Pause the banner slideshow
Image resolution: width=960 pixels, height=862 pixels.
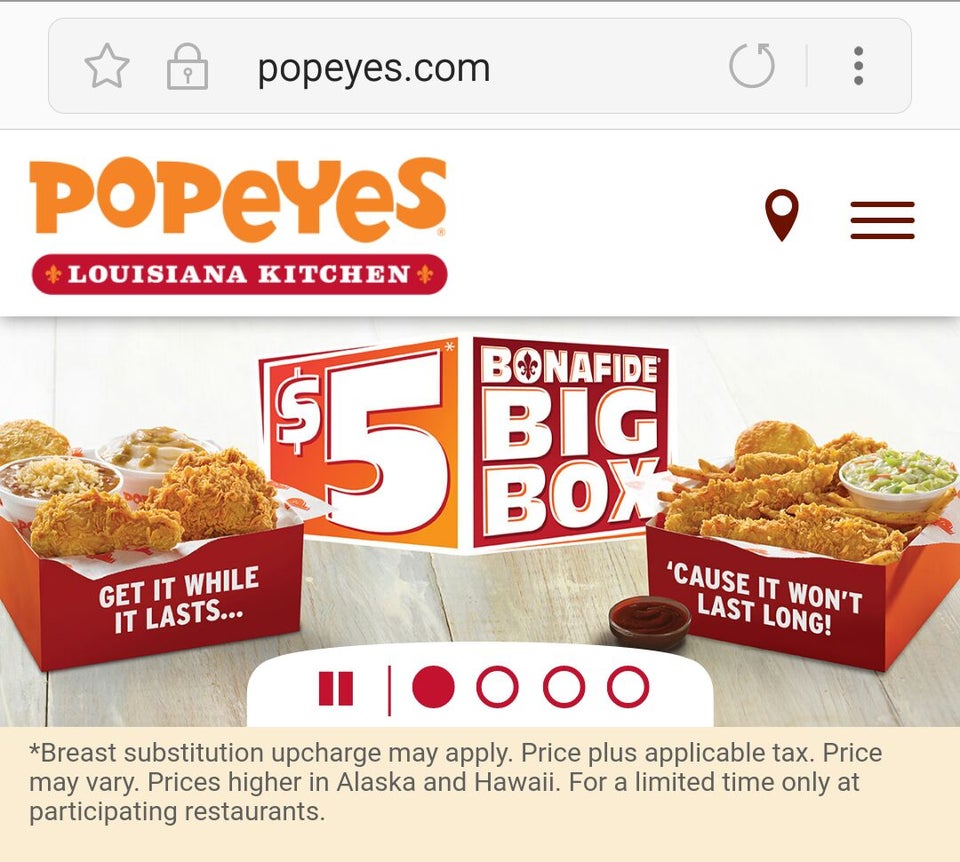[x=336, y=688]
